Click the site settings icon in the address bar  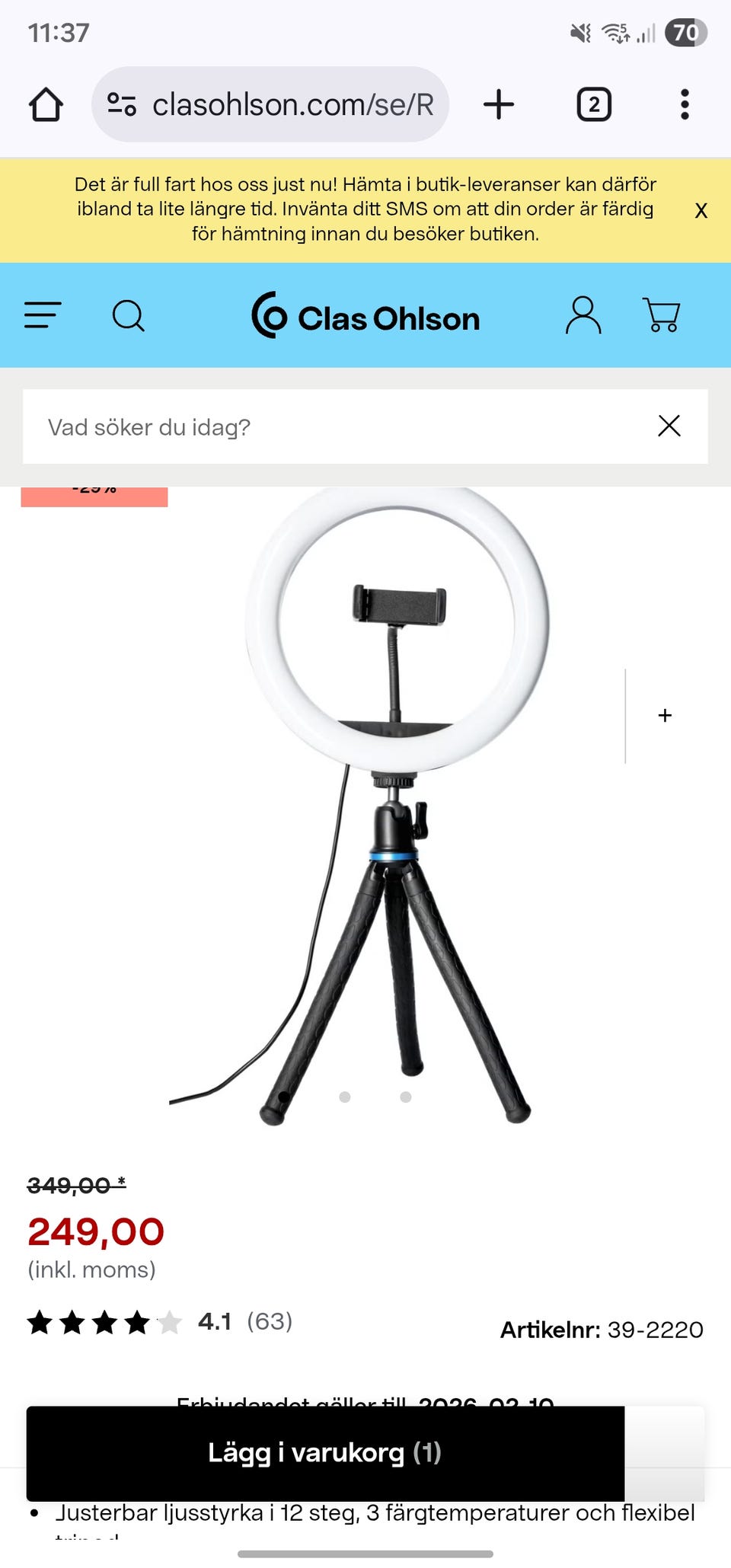[122, 104]
